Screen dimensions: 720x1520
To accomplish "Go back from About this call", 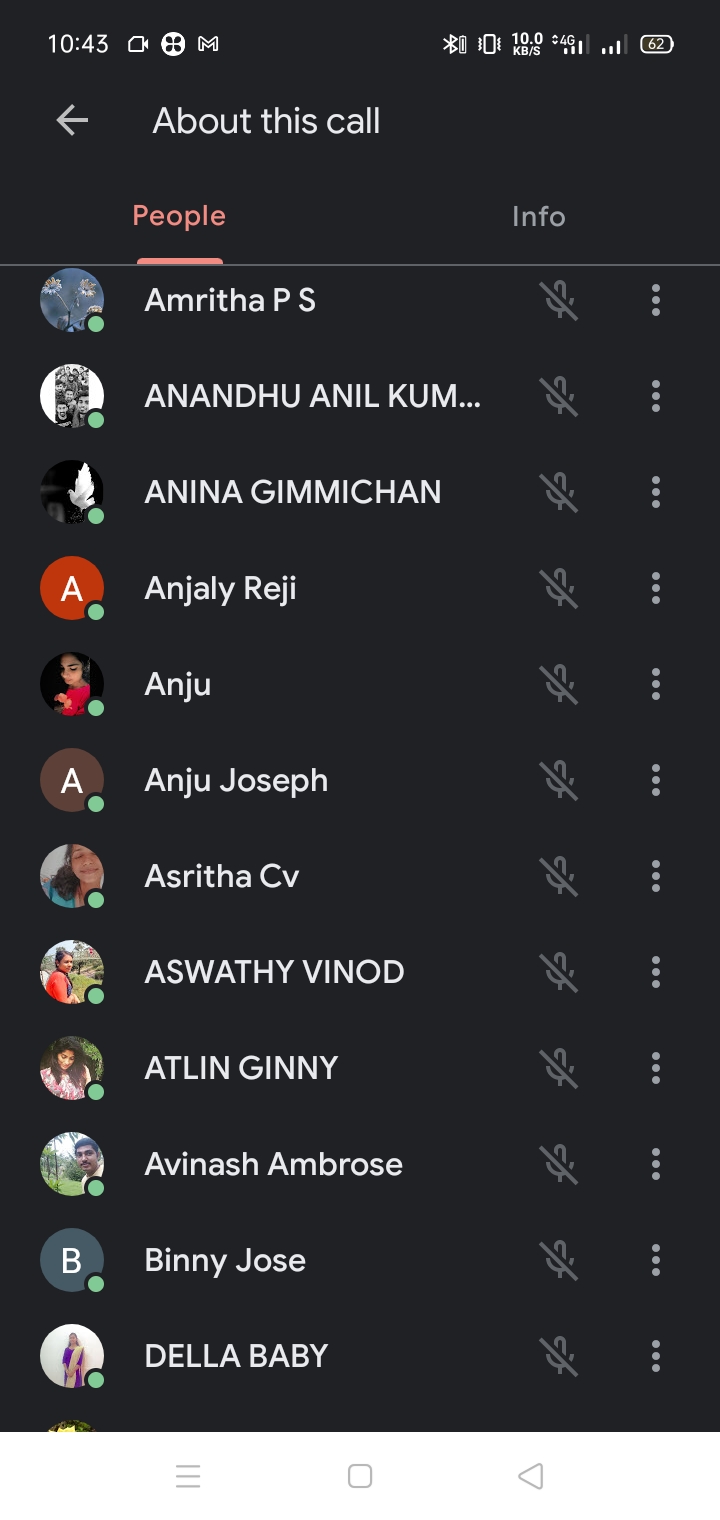I will tap(72, 121).
